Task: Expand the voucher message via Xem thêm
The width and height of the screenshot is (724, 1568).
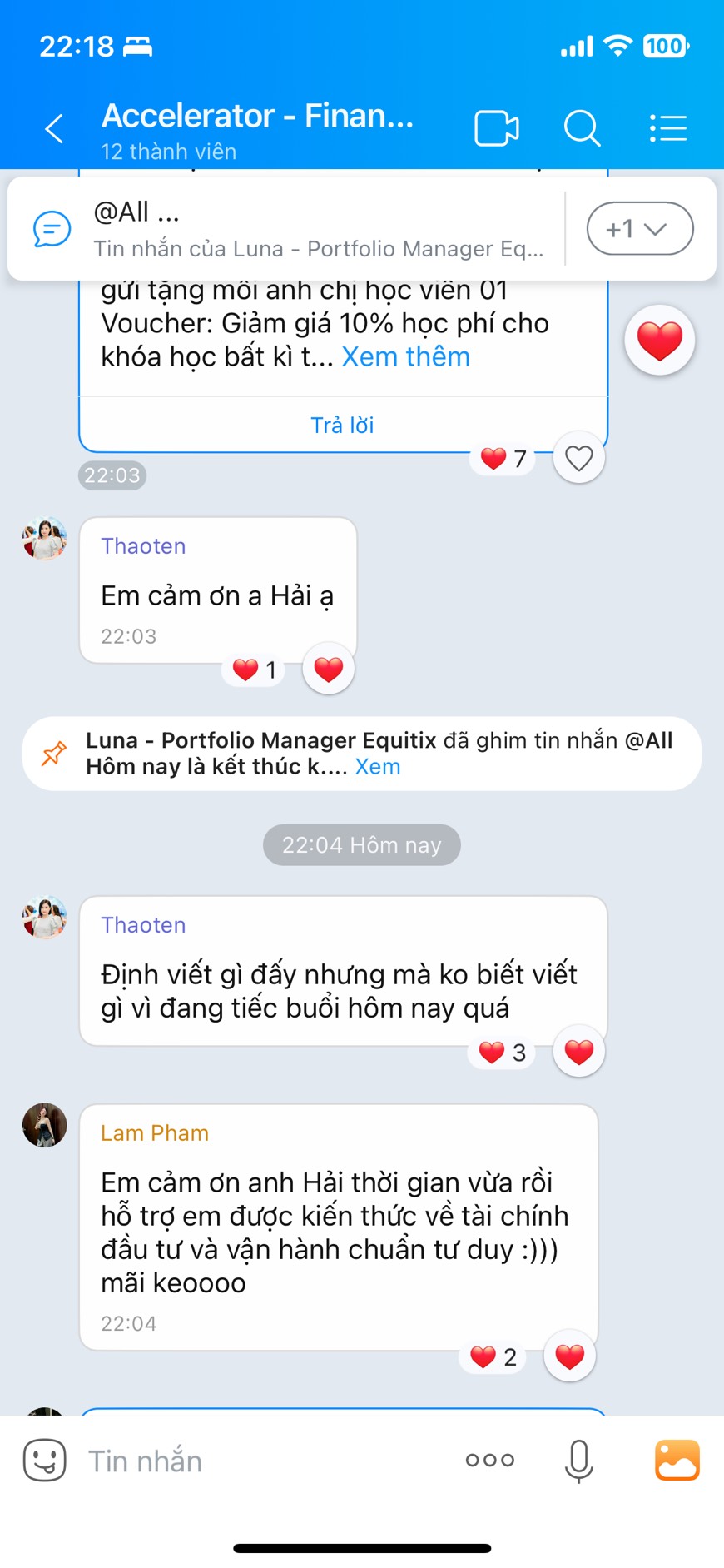Action: 406,357
